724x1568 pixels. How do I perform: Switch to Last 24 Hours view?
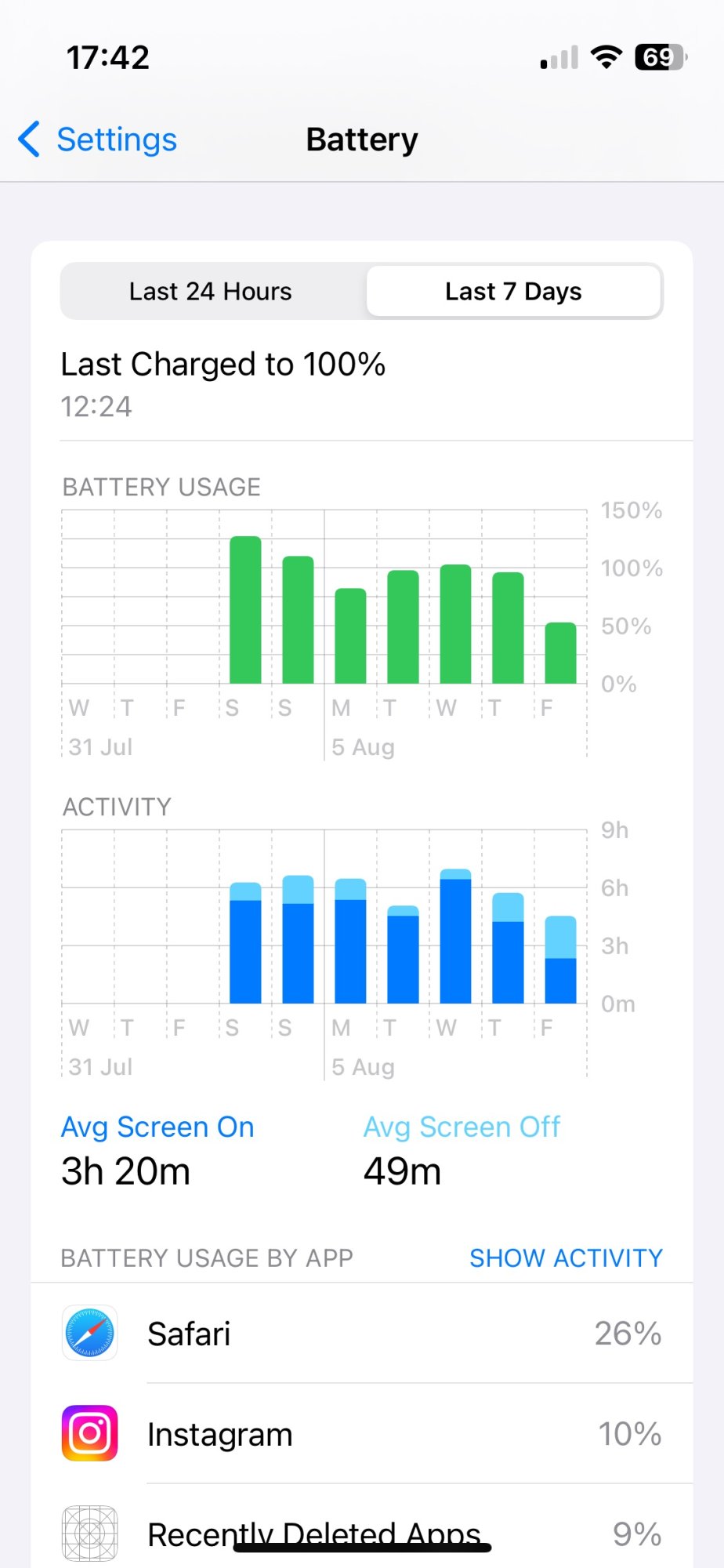(x=211, y=292)
